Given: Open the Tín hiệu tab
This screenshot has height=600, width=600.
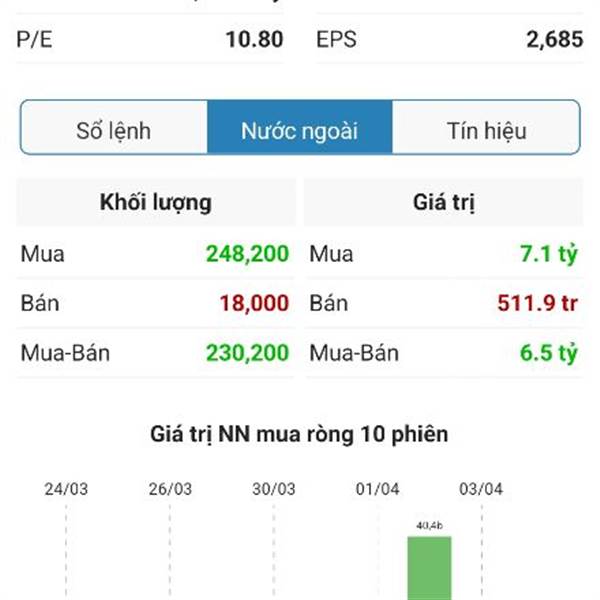Looking at the screenshot, I should tap(486, 130).
